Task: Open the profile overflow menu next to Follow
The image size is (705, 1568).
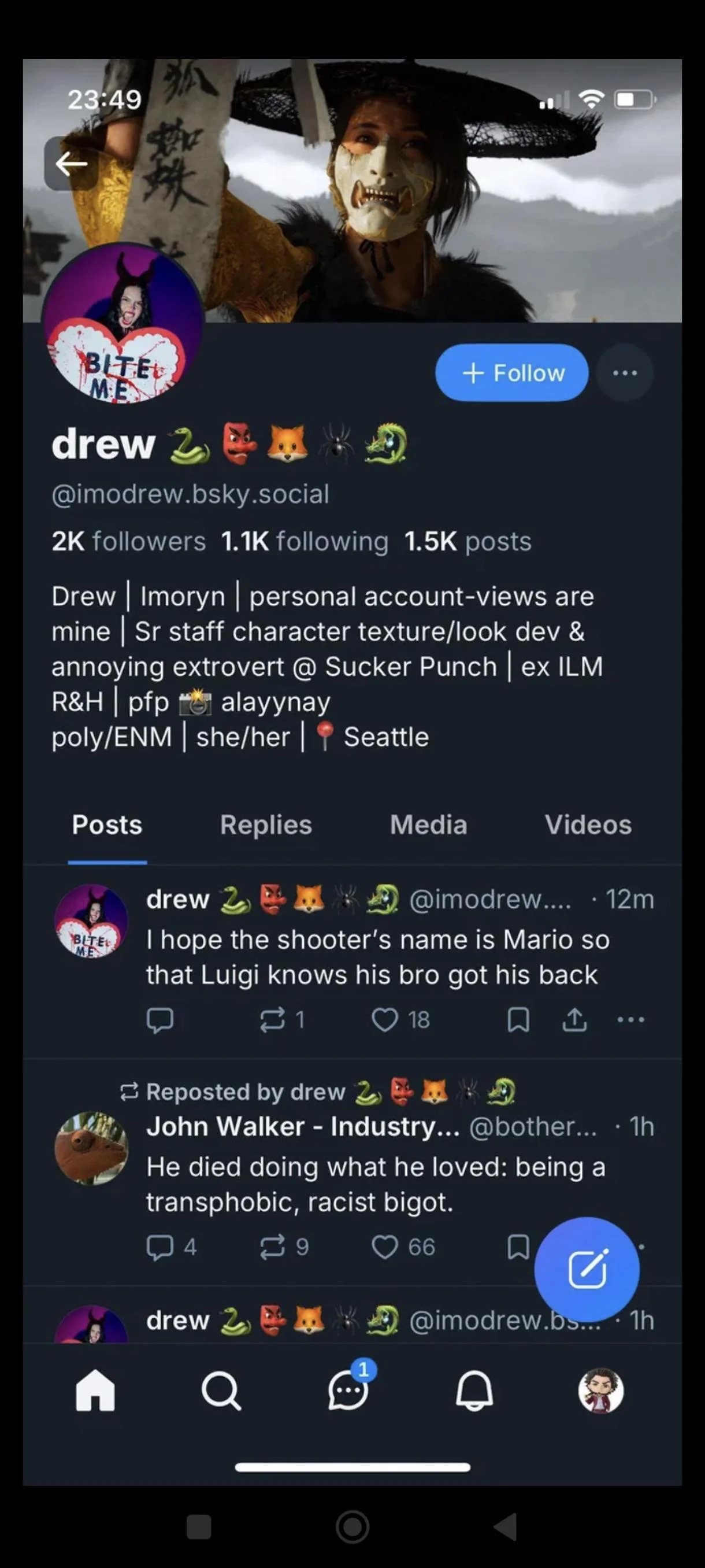Action: coord(625,372)
